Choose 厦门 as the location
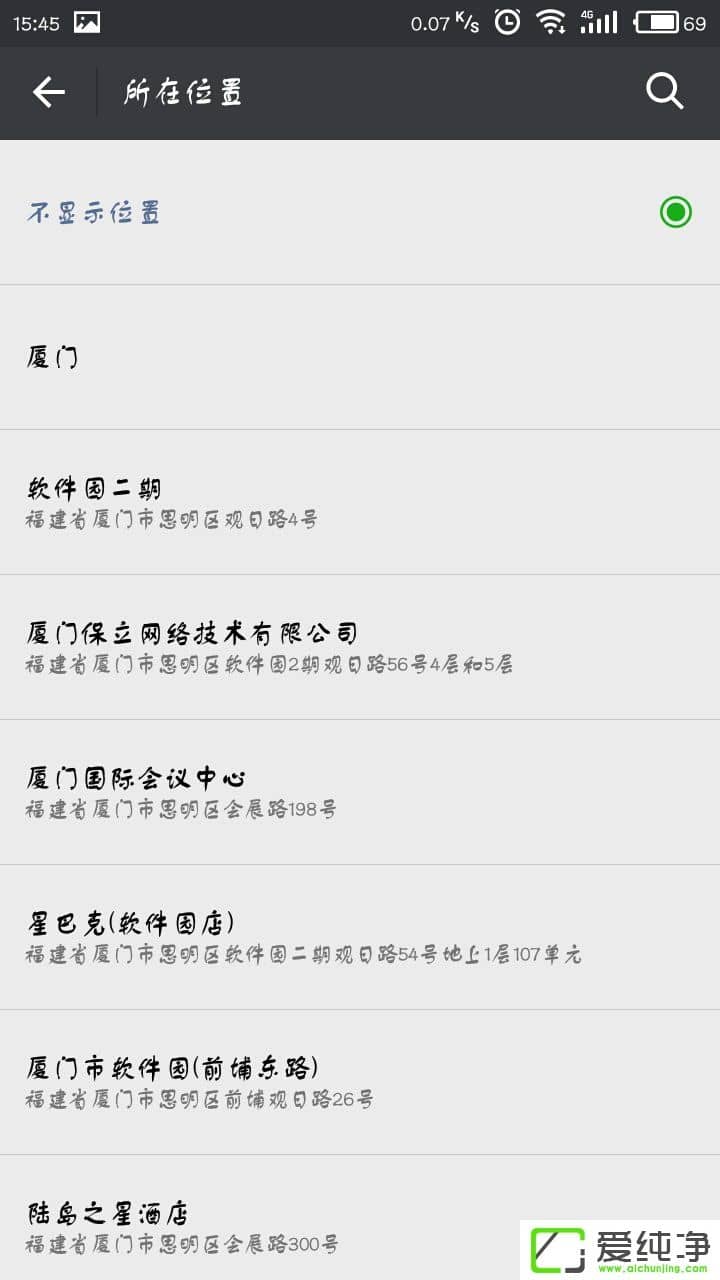Viewport: 720px width, 1280px height. click(360, 357)
